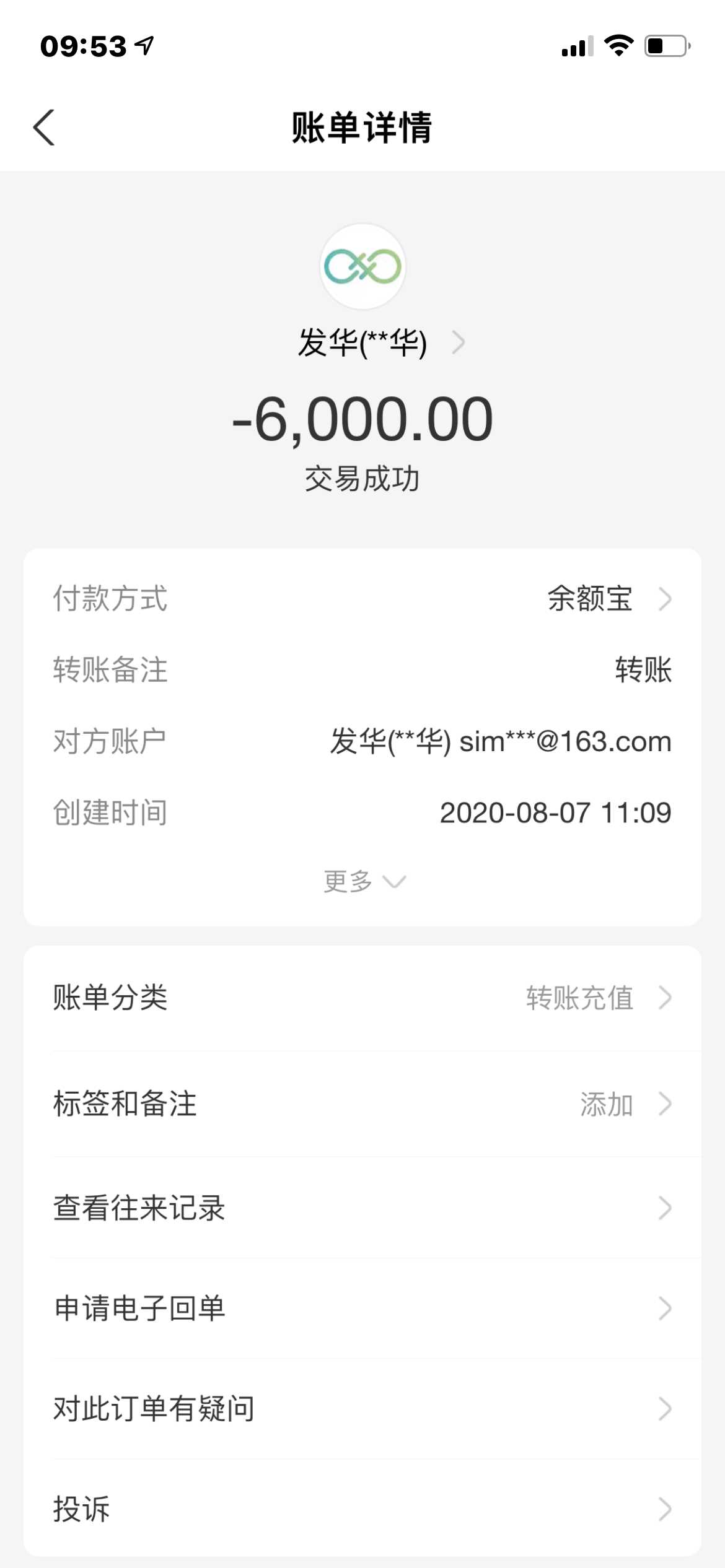
Task: Go back from the 账单详情 page
Action: pos(44,128)
